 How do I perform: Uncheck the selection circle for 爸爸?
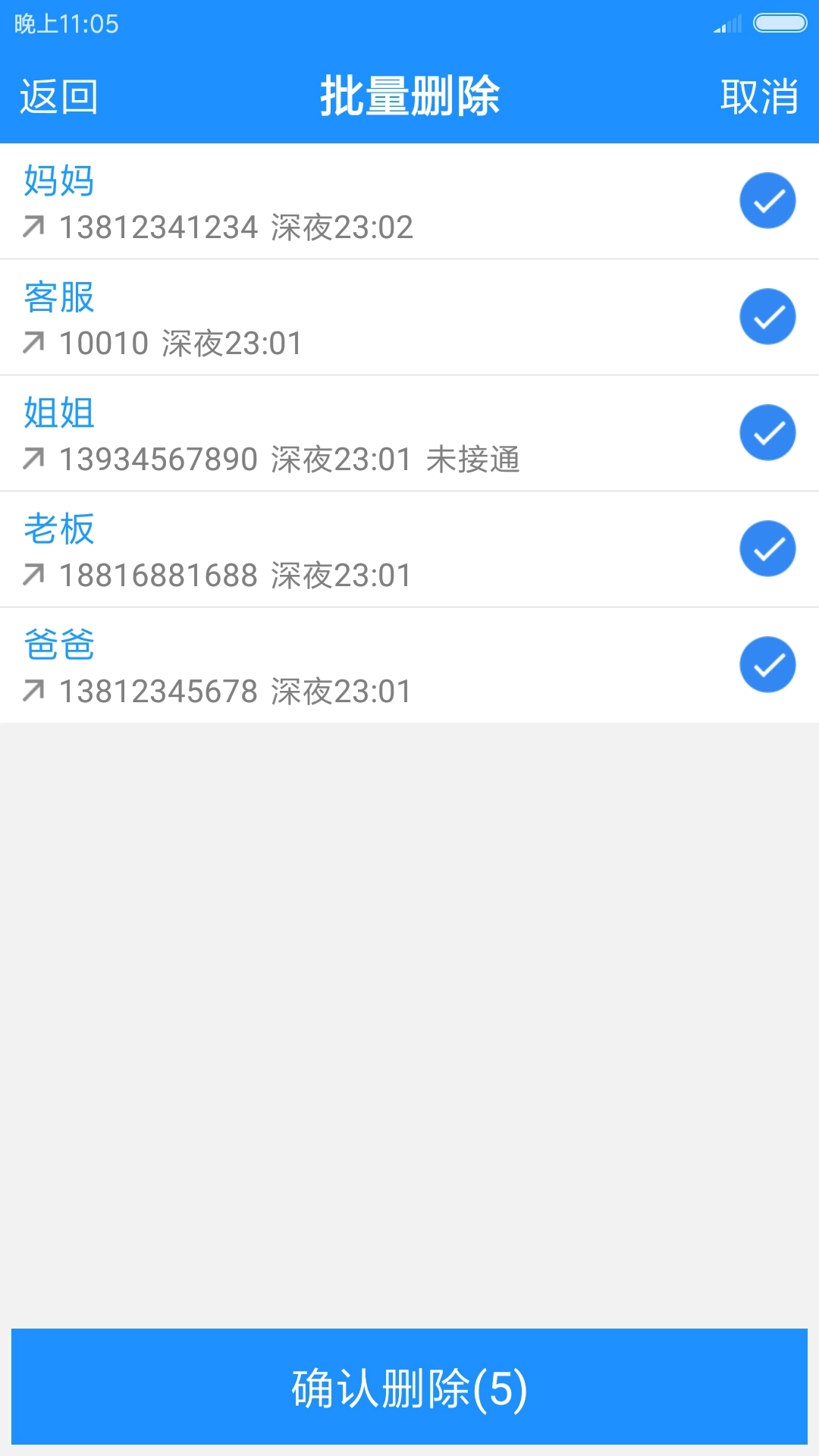pyautogui.click(x=767, y=664)
